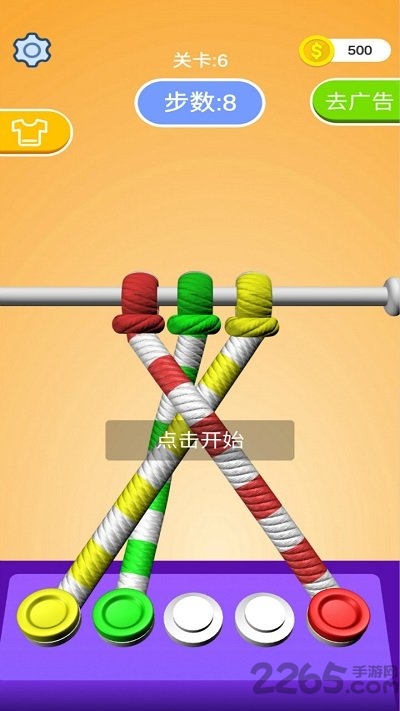Tap the empty white peg beside red
Screen dimensions: 400x711
click(264, 618)
